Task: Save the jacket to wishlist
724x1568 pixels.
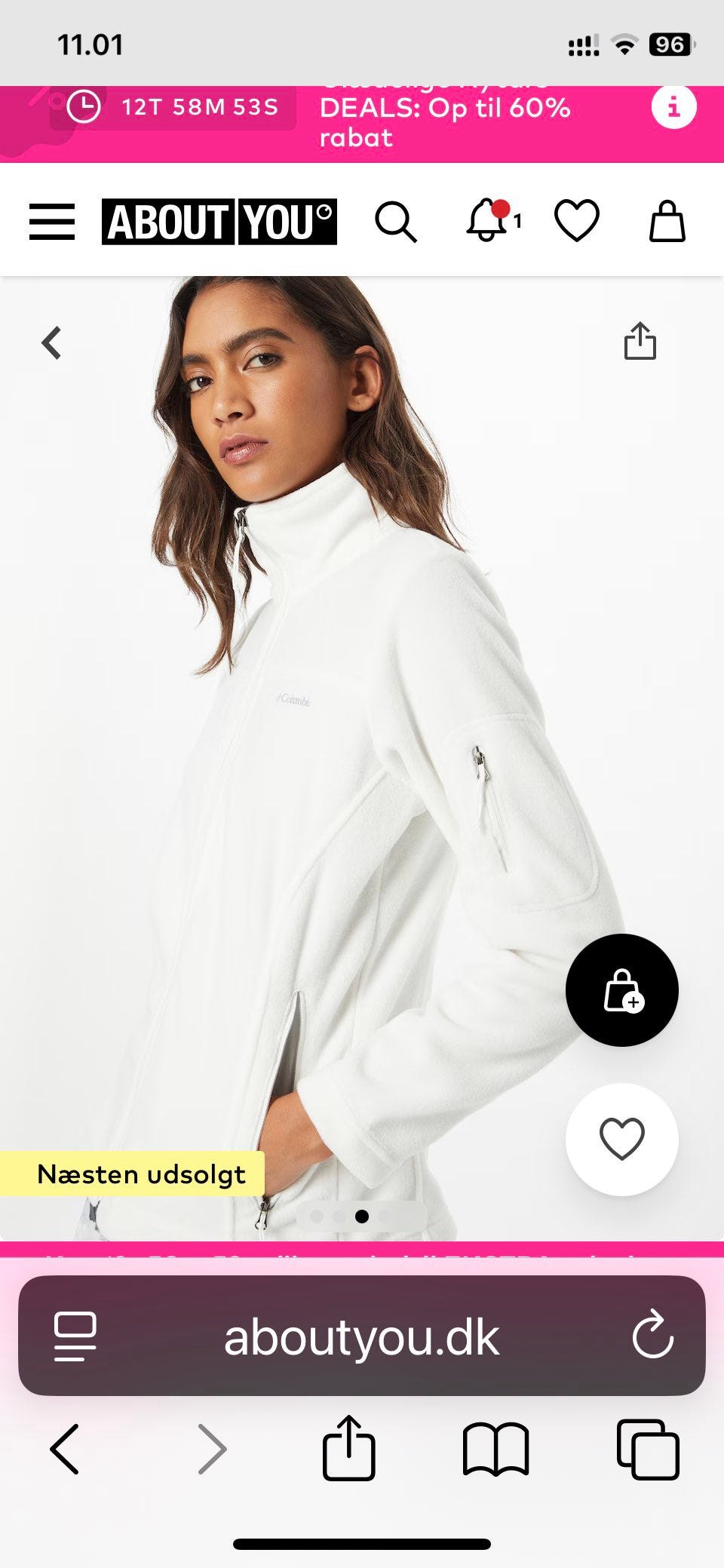Action: coord(621,1139)
